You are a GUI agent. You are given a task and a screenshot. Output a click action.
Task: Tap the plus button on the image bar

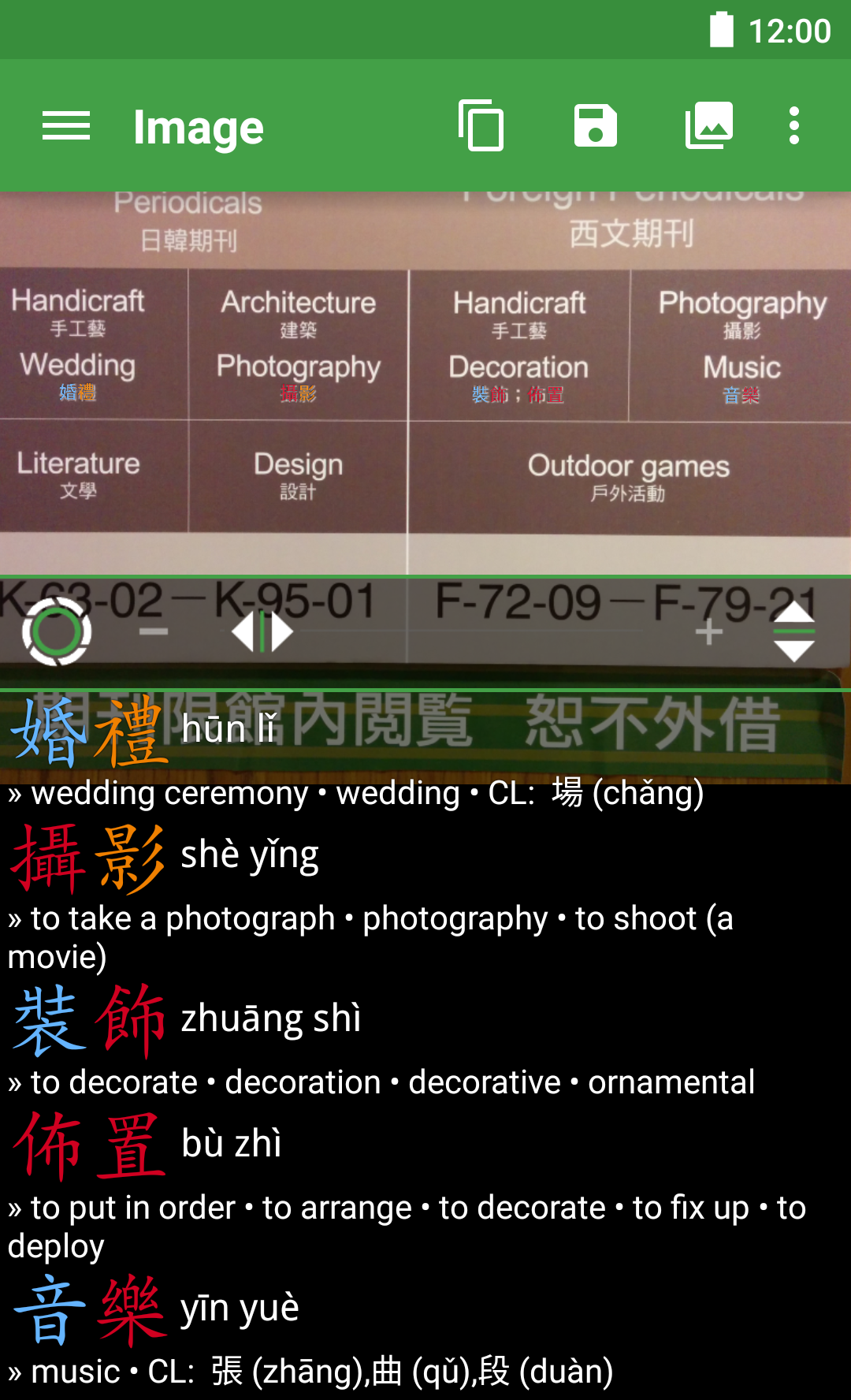click(709, 631)
